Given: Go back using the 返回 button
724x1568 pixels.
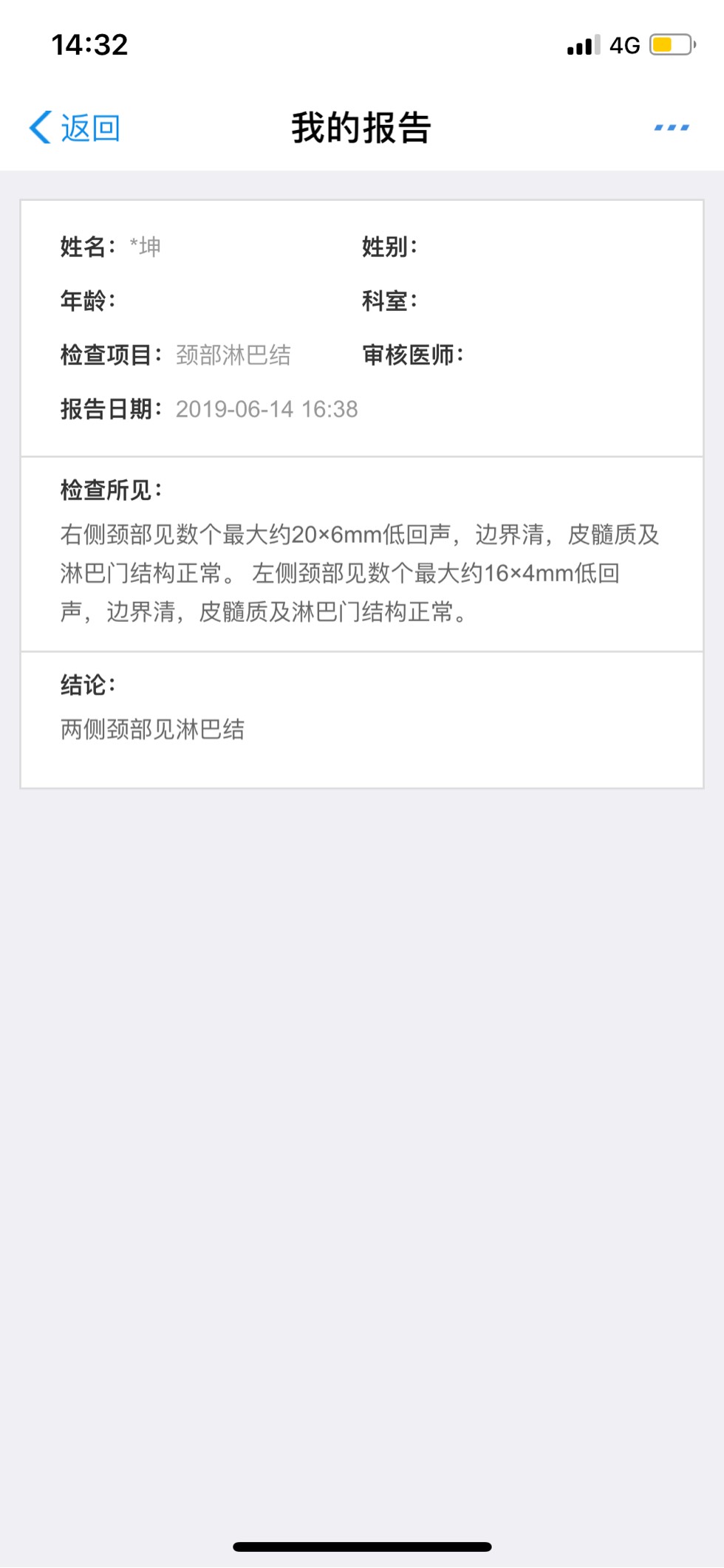Looking at the screenshot, I should tap(75, 128).
